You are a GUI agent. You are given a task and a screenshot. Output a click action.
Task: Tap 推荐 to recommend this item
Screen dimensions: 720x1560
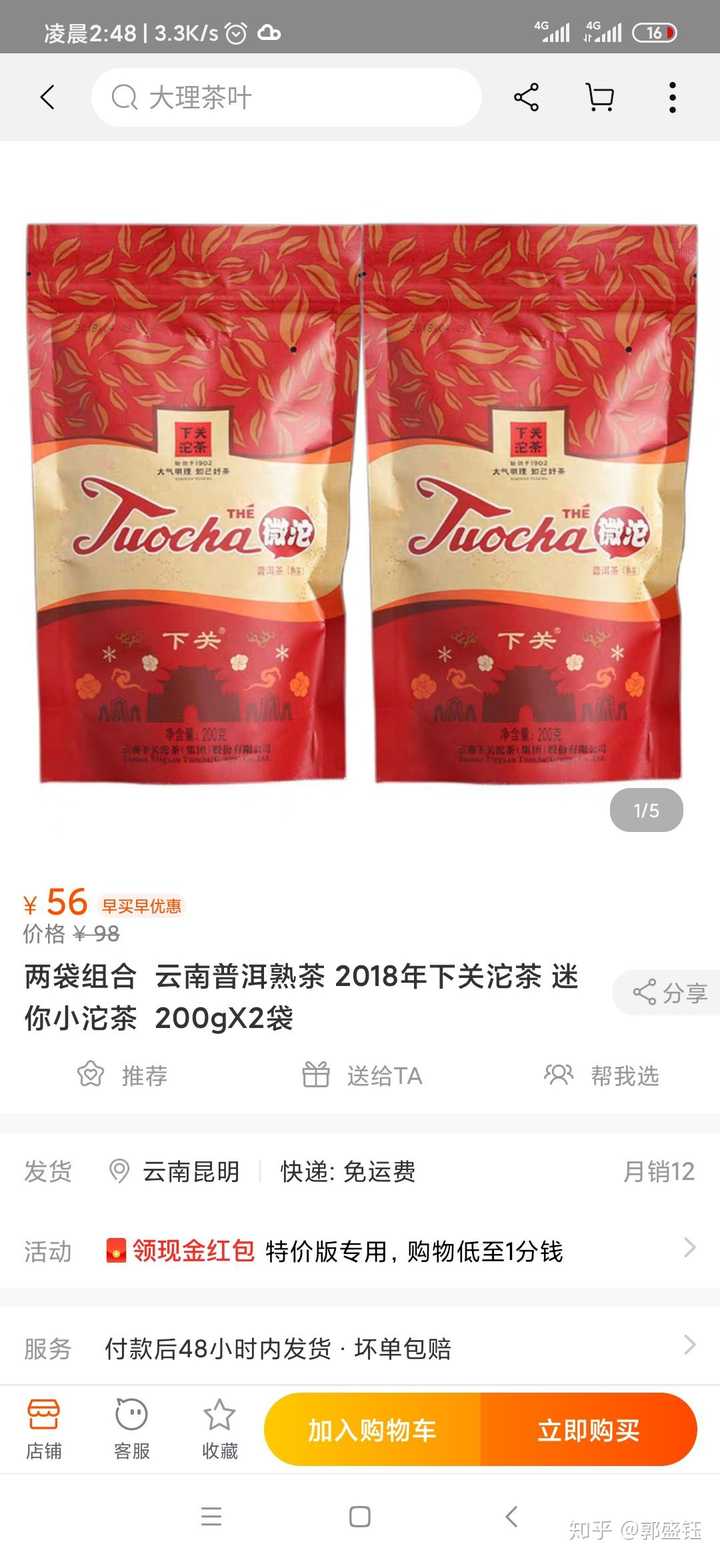coord(122,1075)
